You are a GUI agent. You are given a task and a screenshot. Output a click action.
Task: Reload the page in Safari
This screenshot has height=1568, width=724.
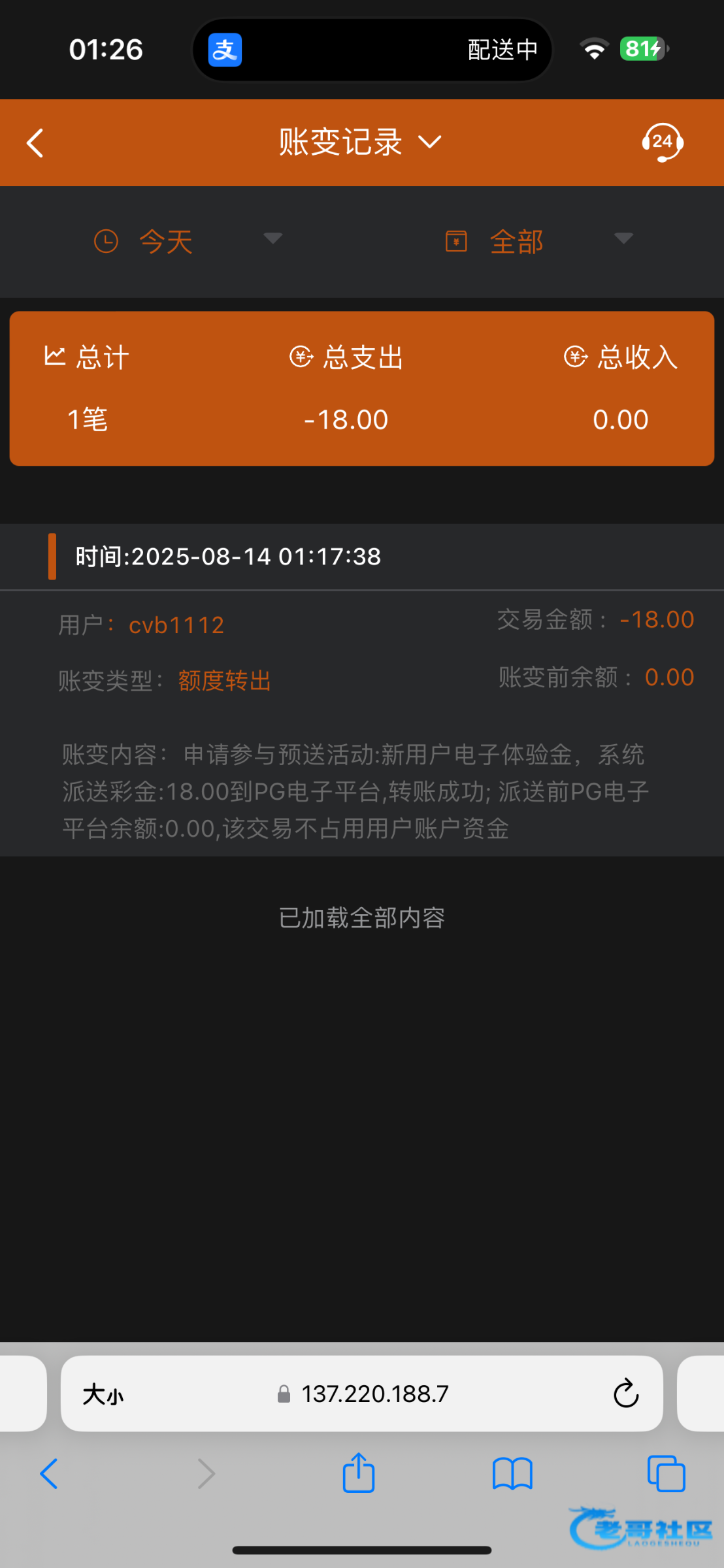[x=625, y=1394]
